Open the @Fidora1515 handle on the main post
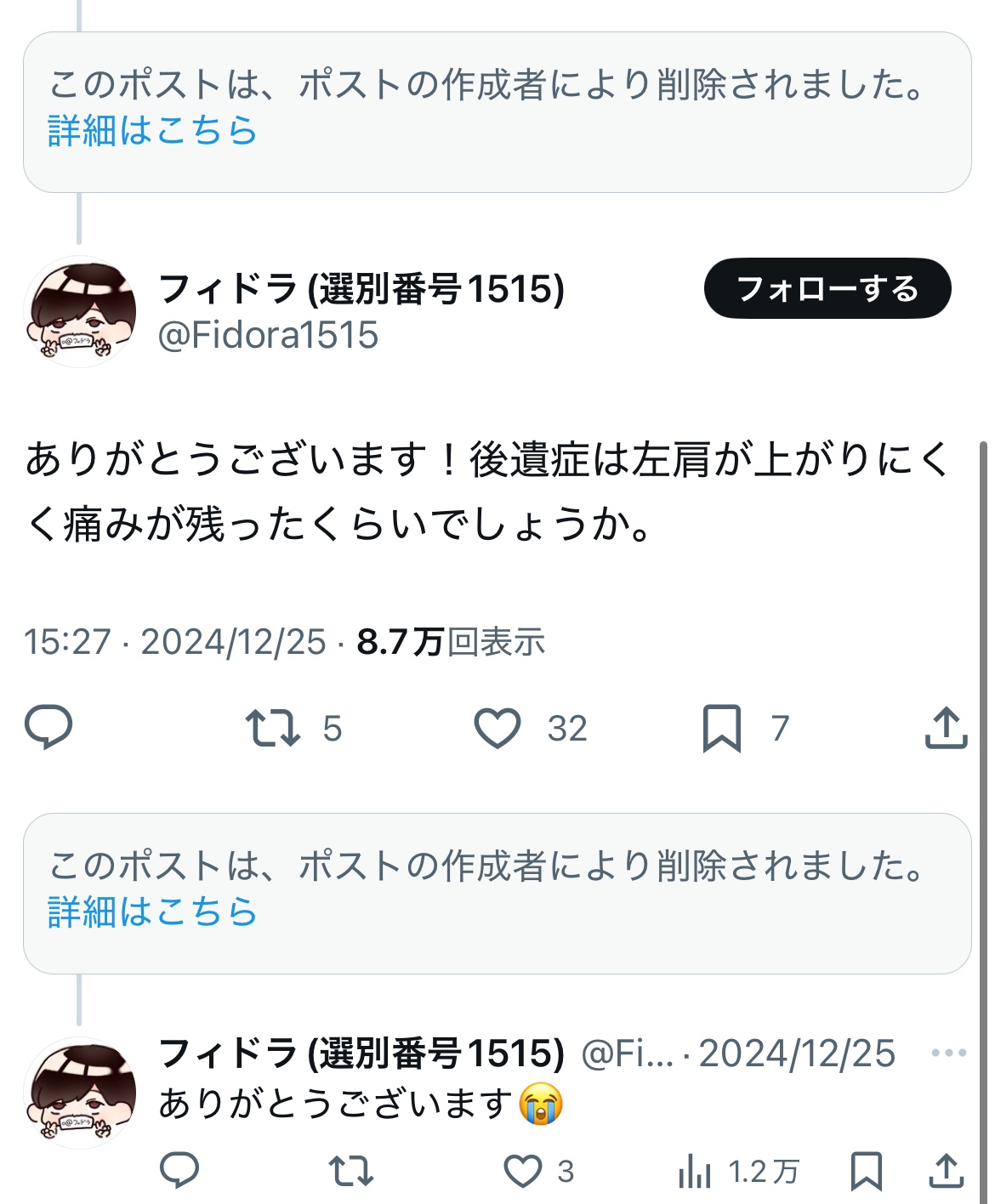Screen dimensions: 995x1204 tap(268, 335)
